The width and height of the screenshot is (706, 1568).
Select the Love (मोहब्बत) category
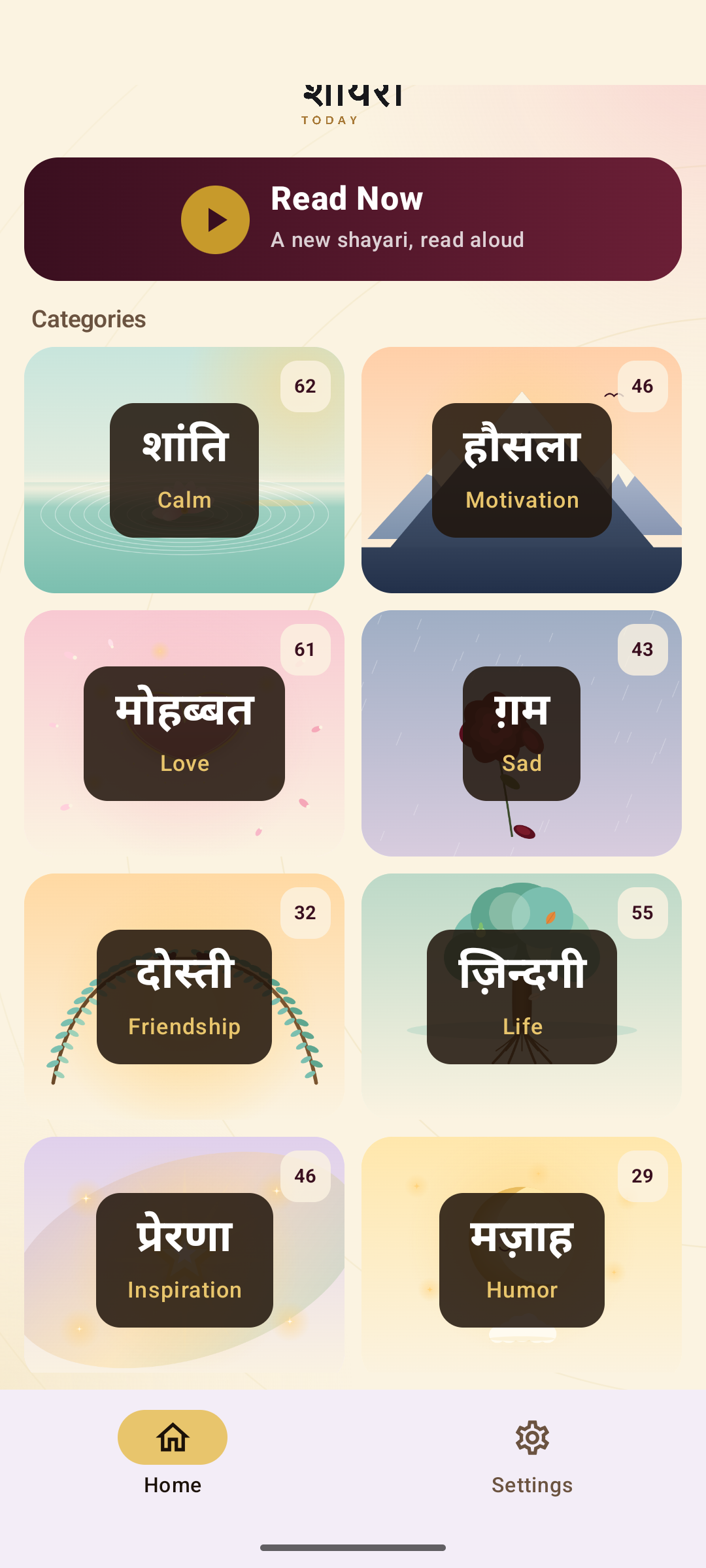pyautogui.click(x=184, y=732)
